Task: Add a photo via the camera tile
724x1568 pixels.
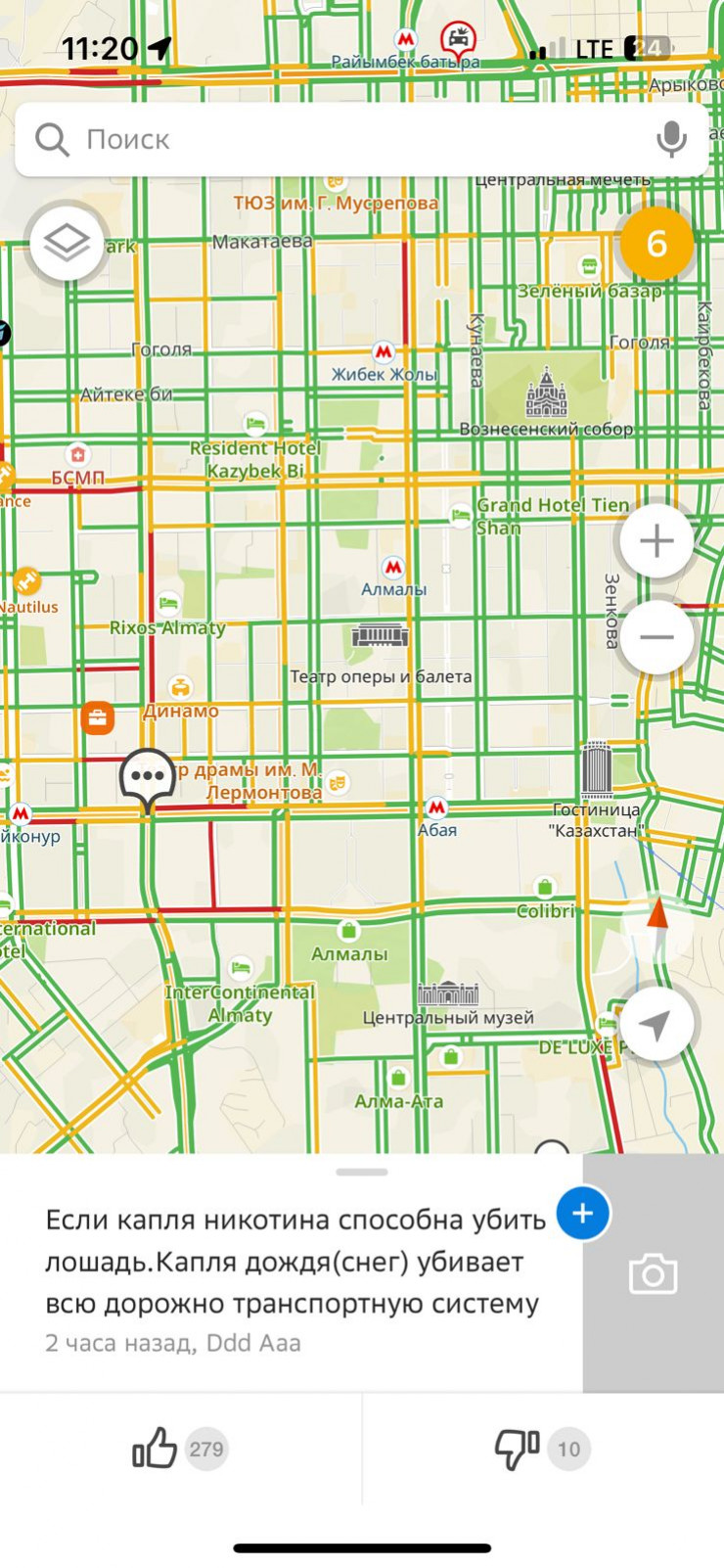Action: [x=653, y=1274]
